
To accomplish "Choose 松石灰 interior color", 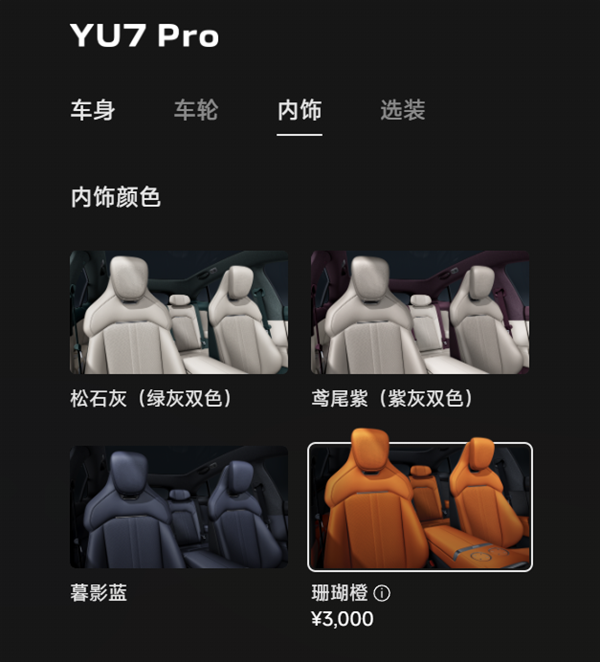I will pyautogui.click(x=178, y=312).
